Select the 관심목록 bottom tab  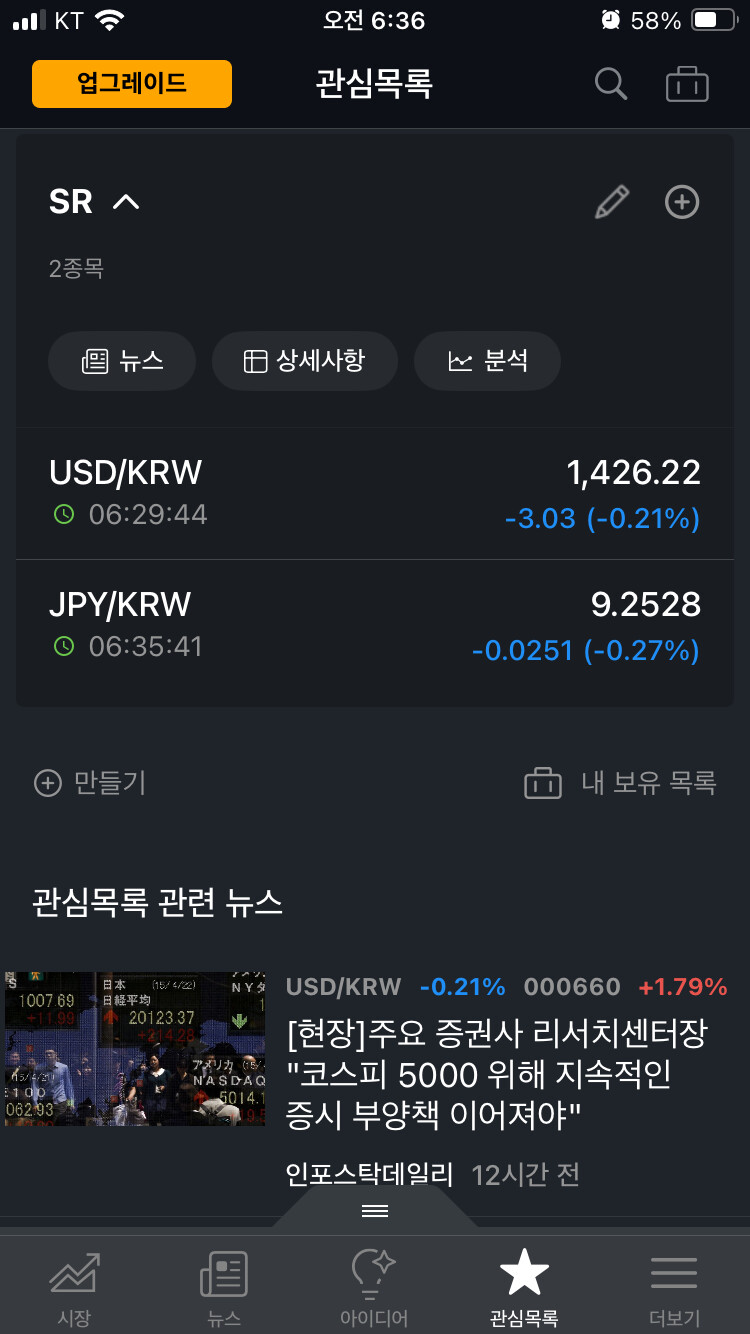click(524, 1288)
